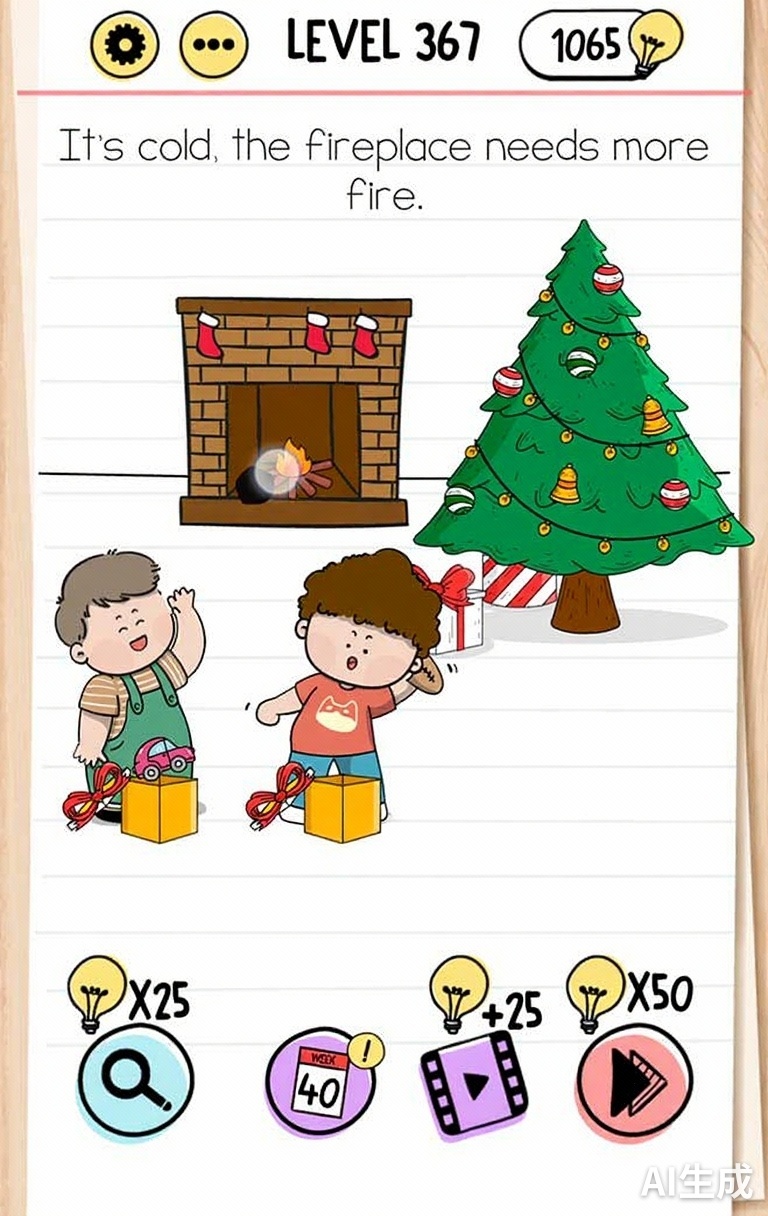The width and height of the screenshot is (768, 1216).
Task: Skip this level for 50 bulbs
Action: click(632, 1080)
